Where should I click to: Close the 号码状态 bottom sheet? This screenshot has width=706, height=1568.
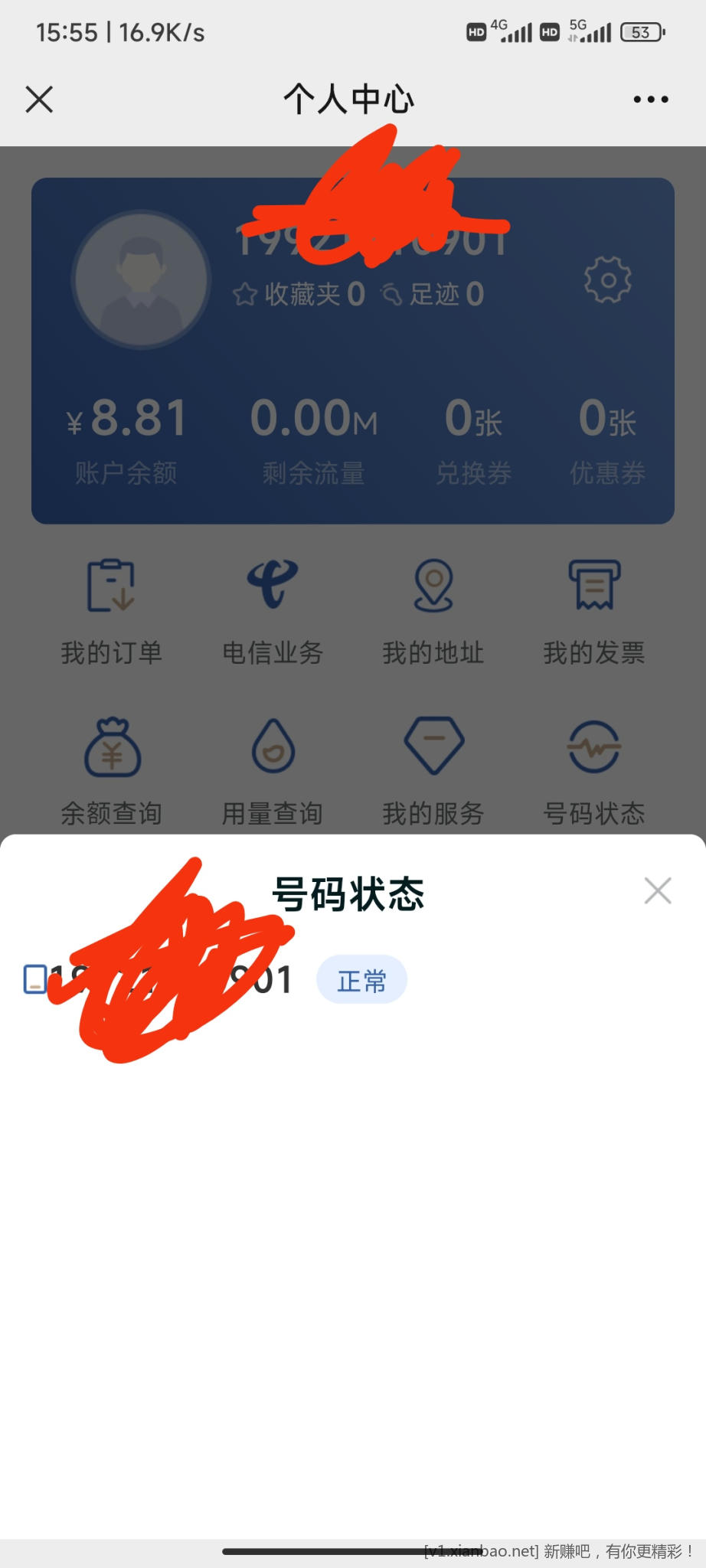click(657, 890)
